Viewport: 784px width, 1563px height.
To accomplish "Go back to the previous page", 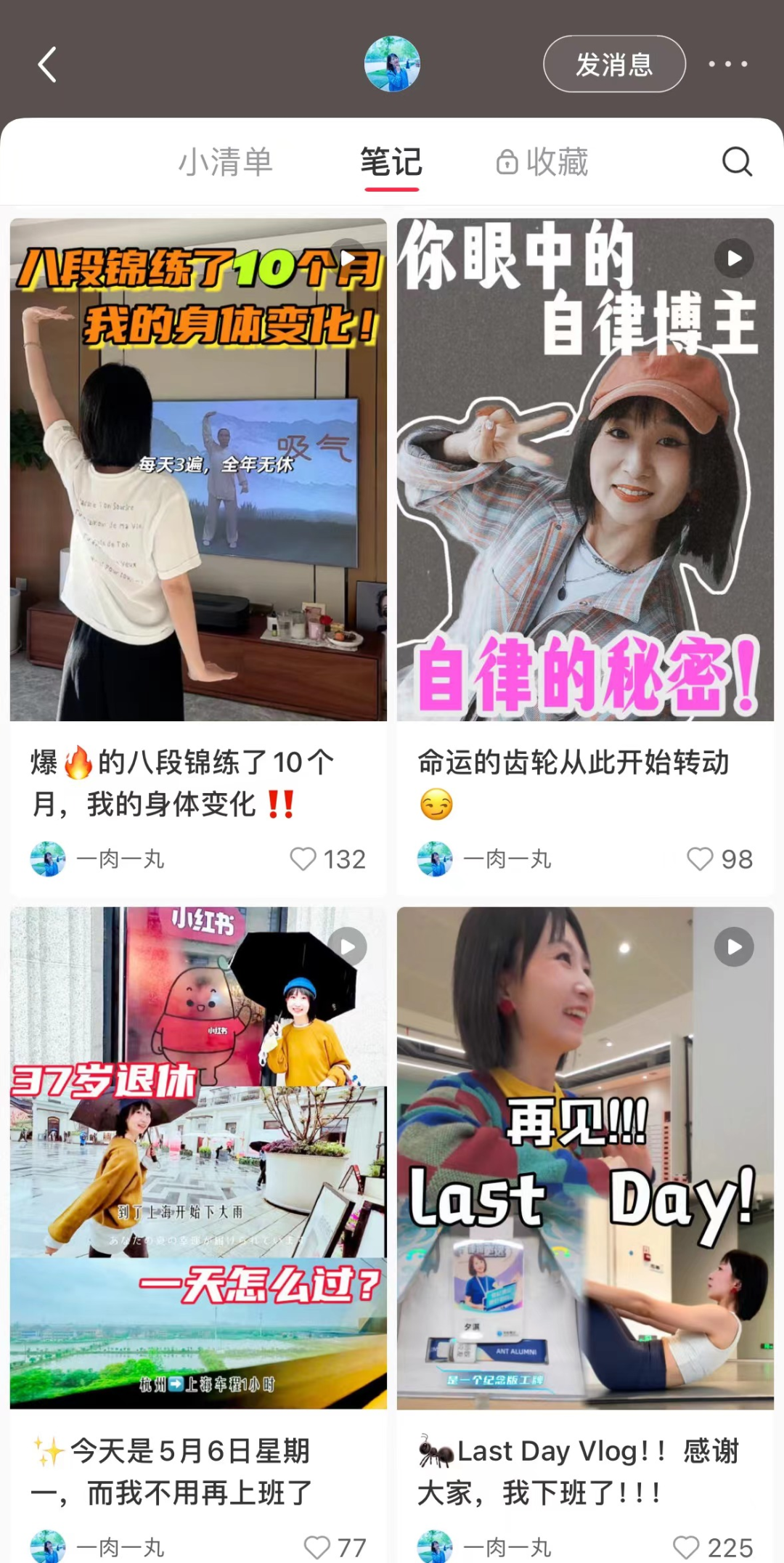I will (48, 65).
